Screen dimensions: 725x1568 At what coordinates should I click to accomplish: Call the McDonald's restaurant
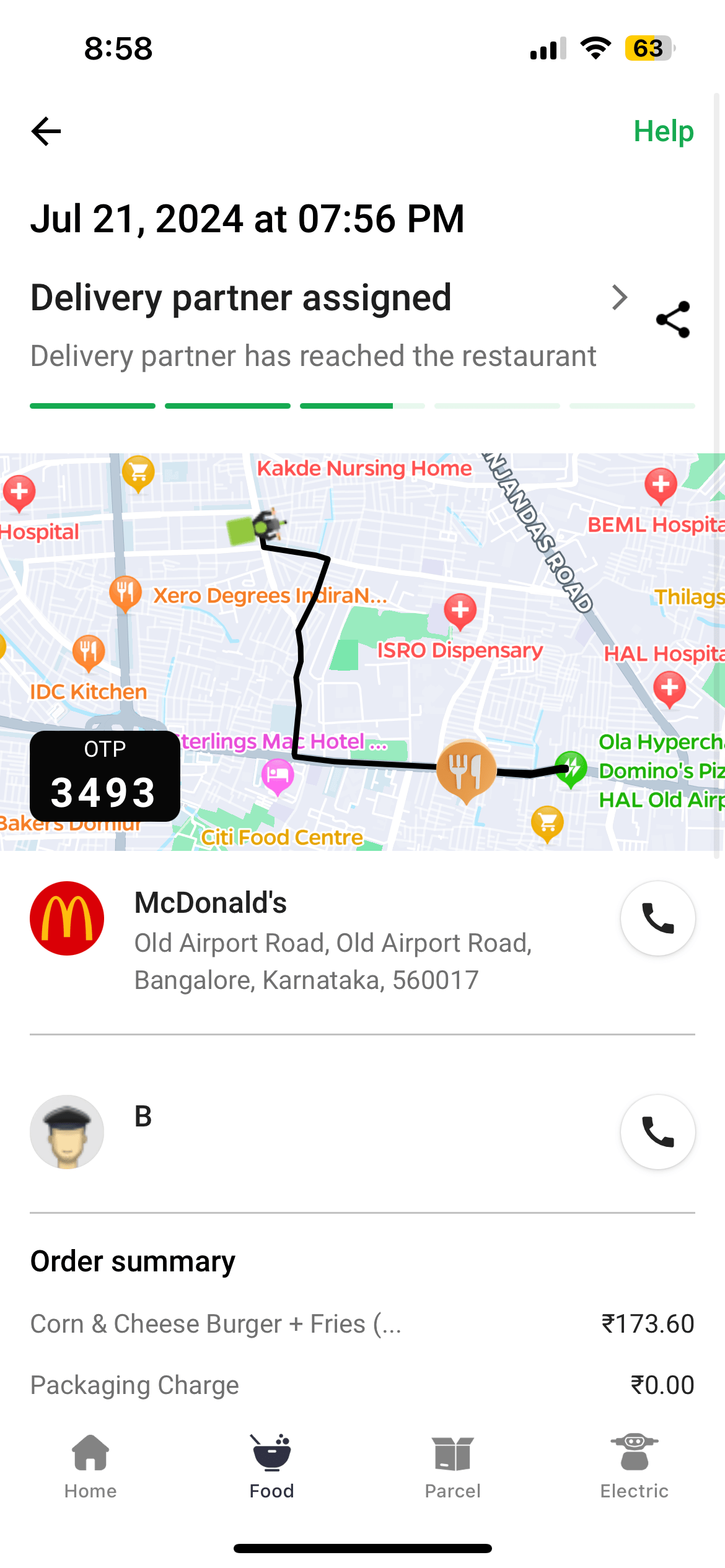click(657, 918)
